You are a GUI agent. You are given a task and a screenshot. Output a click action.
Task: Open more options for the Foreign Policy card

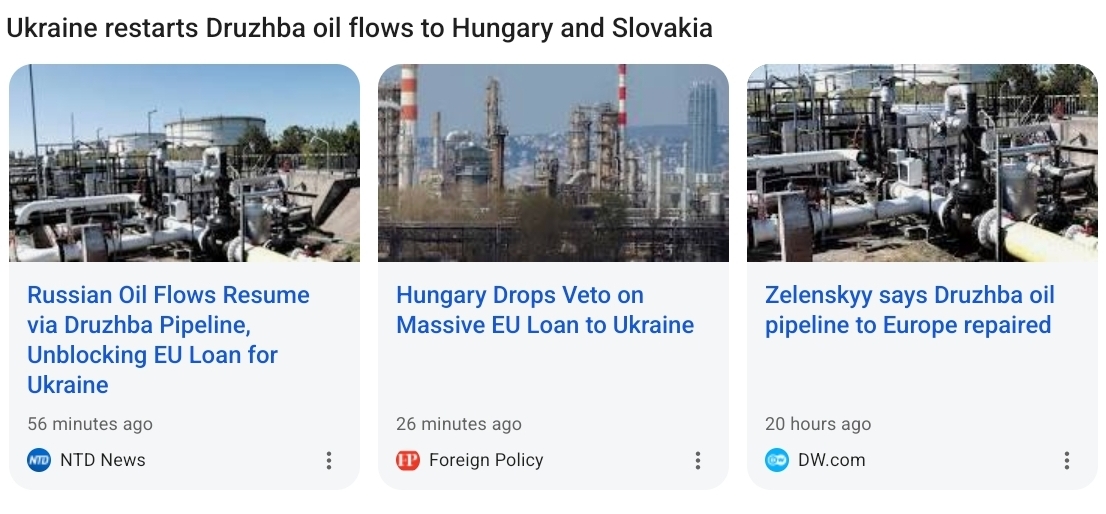698,460
